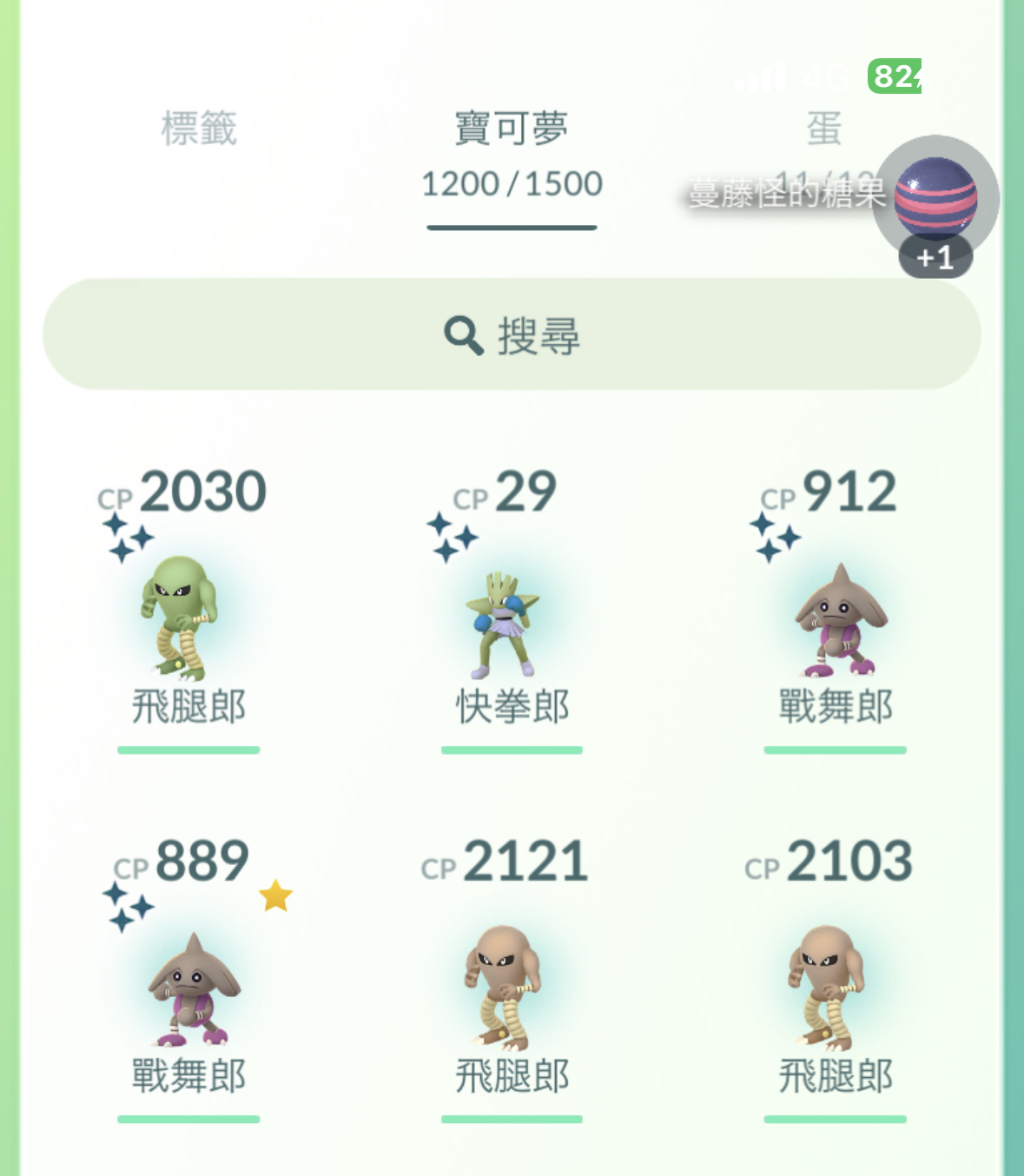Switch to the 蛋 tab

point(823,129)
